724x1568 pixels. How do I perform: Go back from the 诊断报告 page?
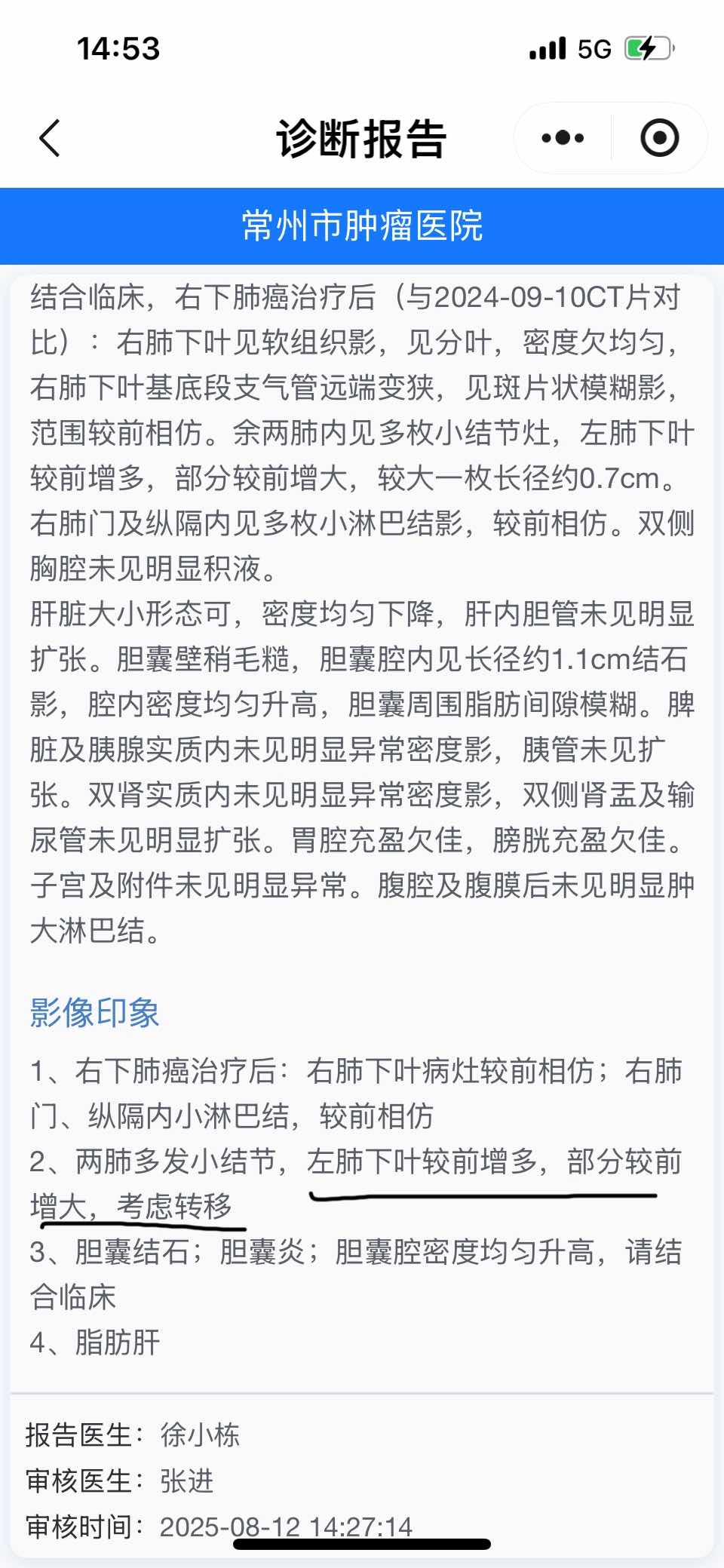click(x=50, y=138)
